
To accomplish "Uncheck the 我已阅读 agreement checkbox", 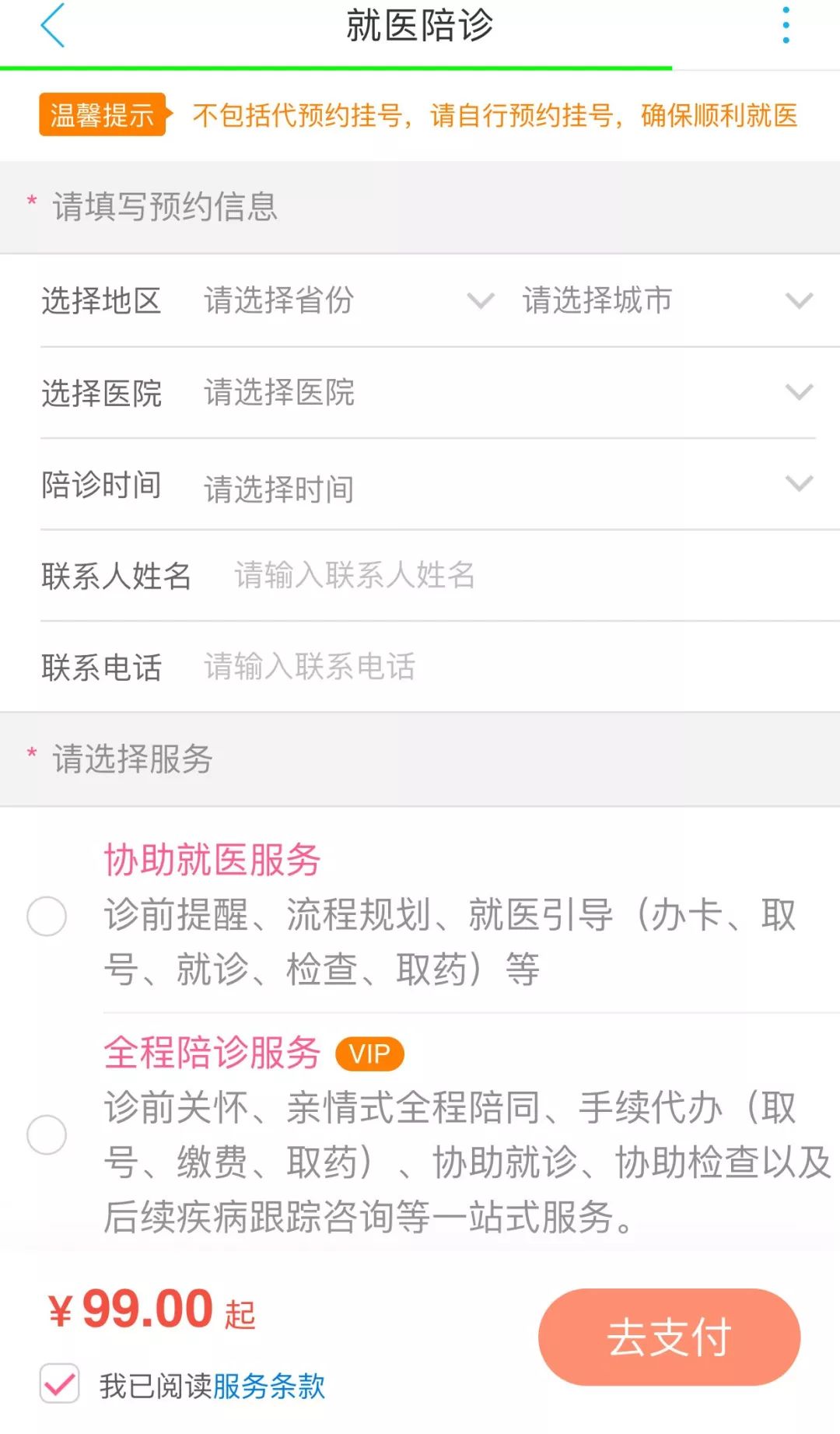I will 60,1384.
